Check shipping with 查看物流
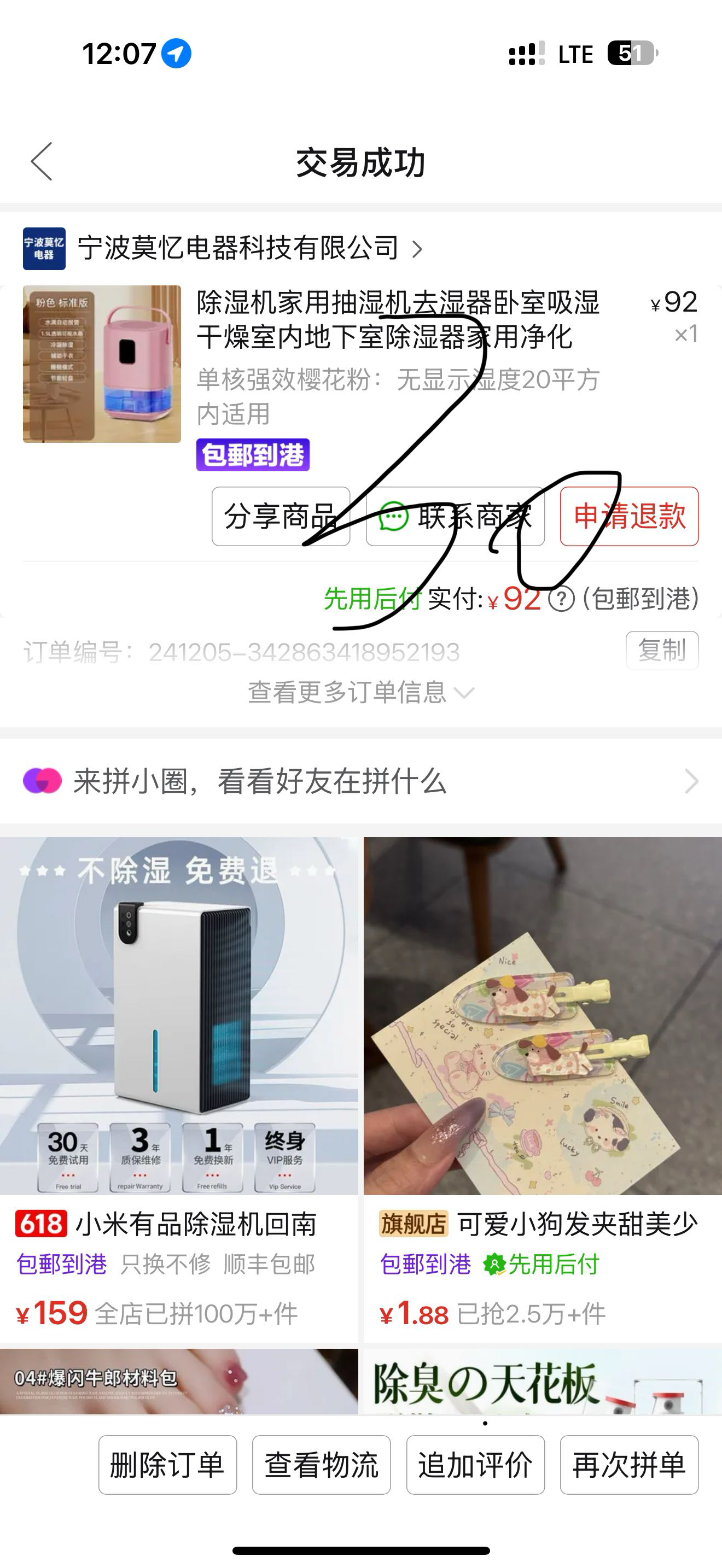Image resolution: width=722 pixels, height=1568 pixels. click(x=322, y=1465)
